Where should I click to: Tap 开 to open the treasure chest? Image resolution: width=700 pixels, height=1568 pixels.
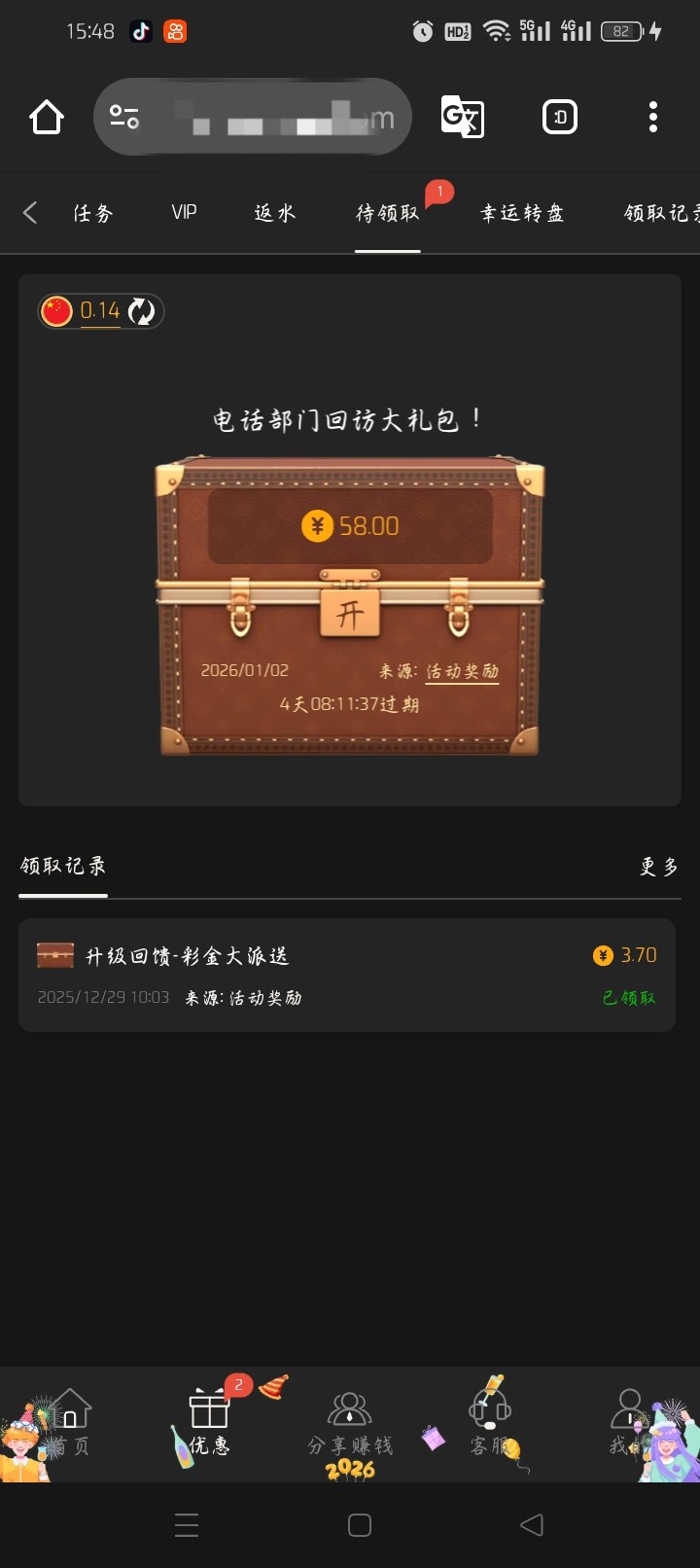pos(350,613)
